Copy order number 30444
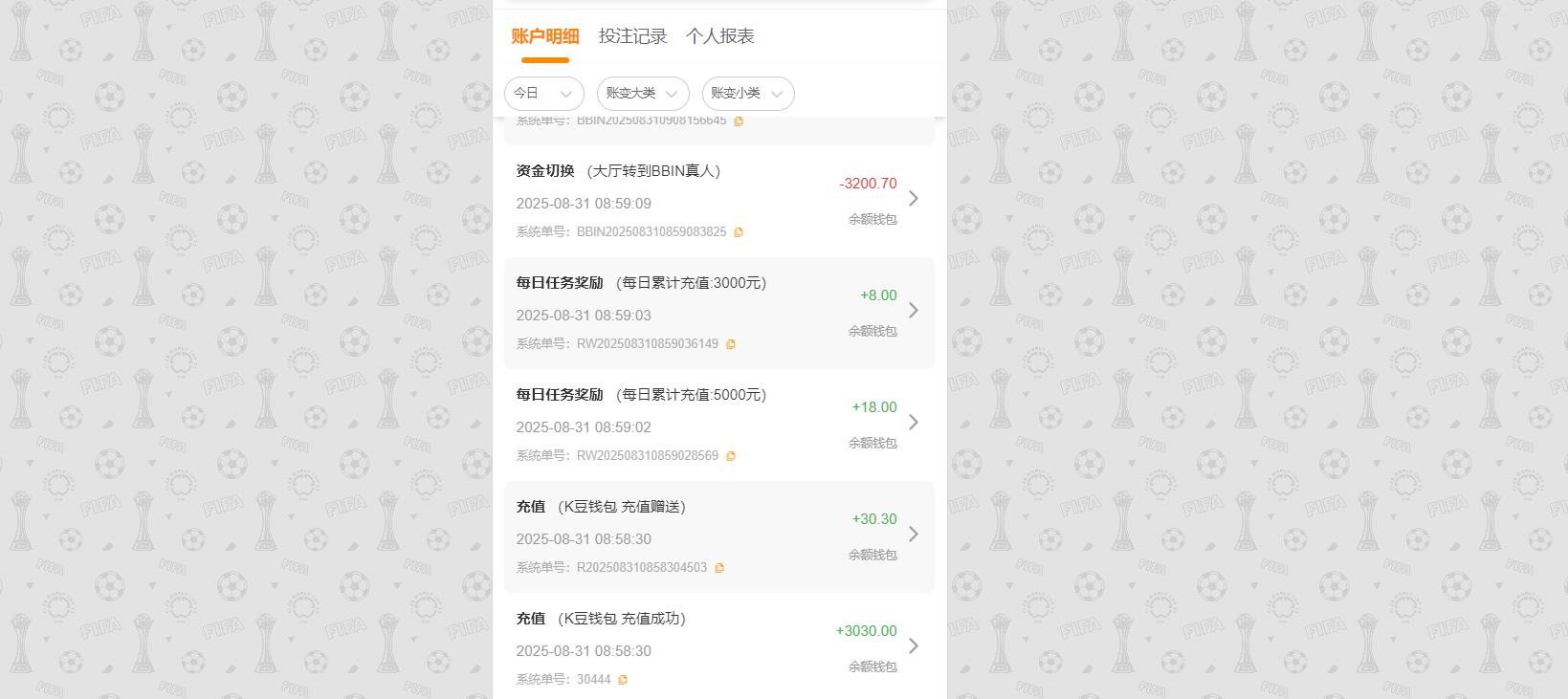 (623, 680)
